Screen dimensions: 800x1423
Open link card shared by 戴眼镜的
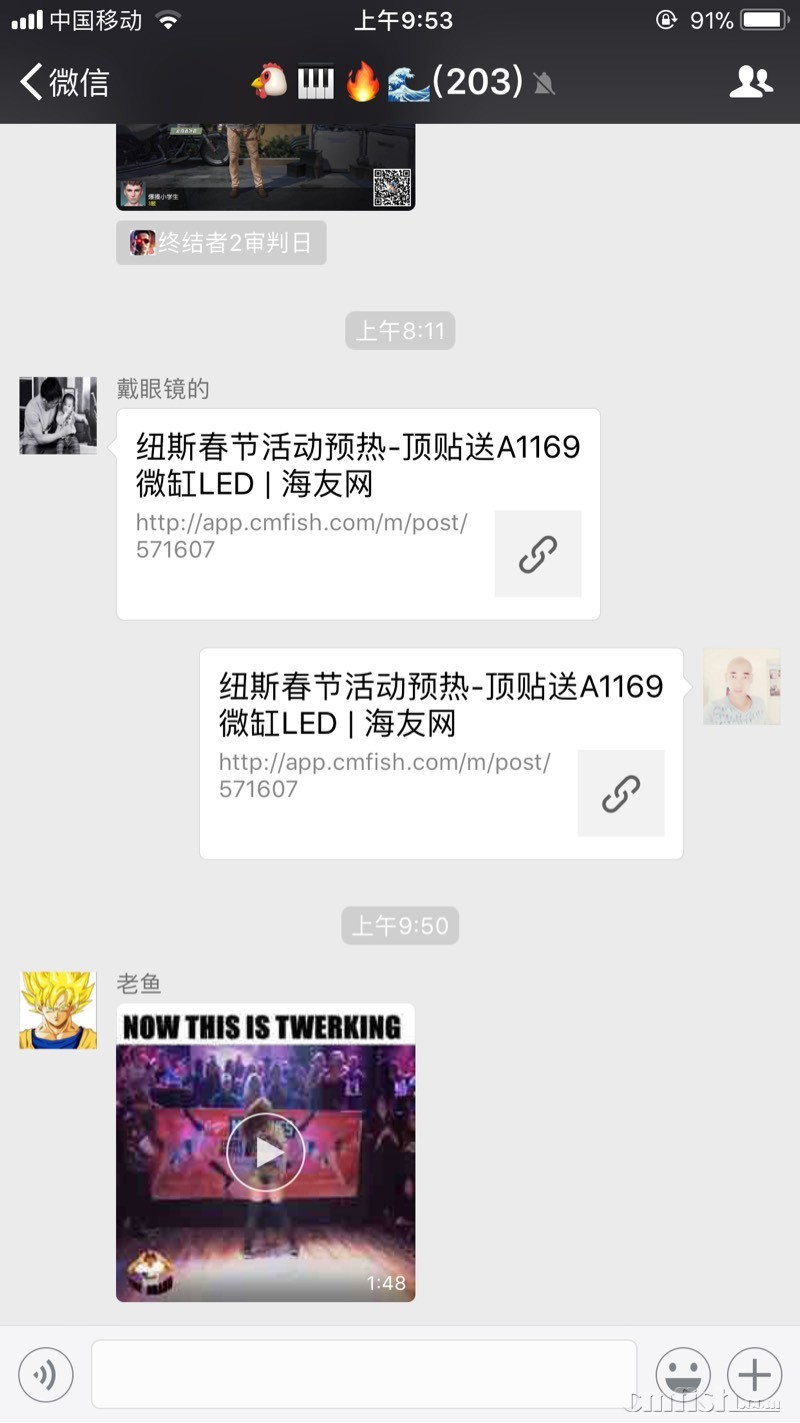point(358,514)
